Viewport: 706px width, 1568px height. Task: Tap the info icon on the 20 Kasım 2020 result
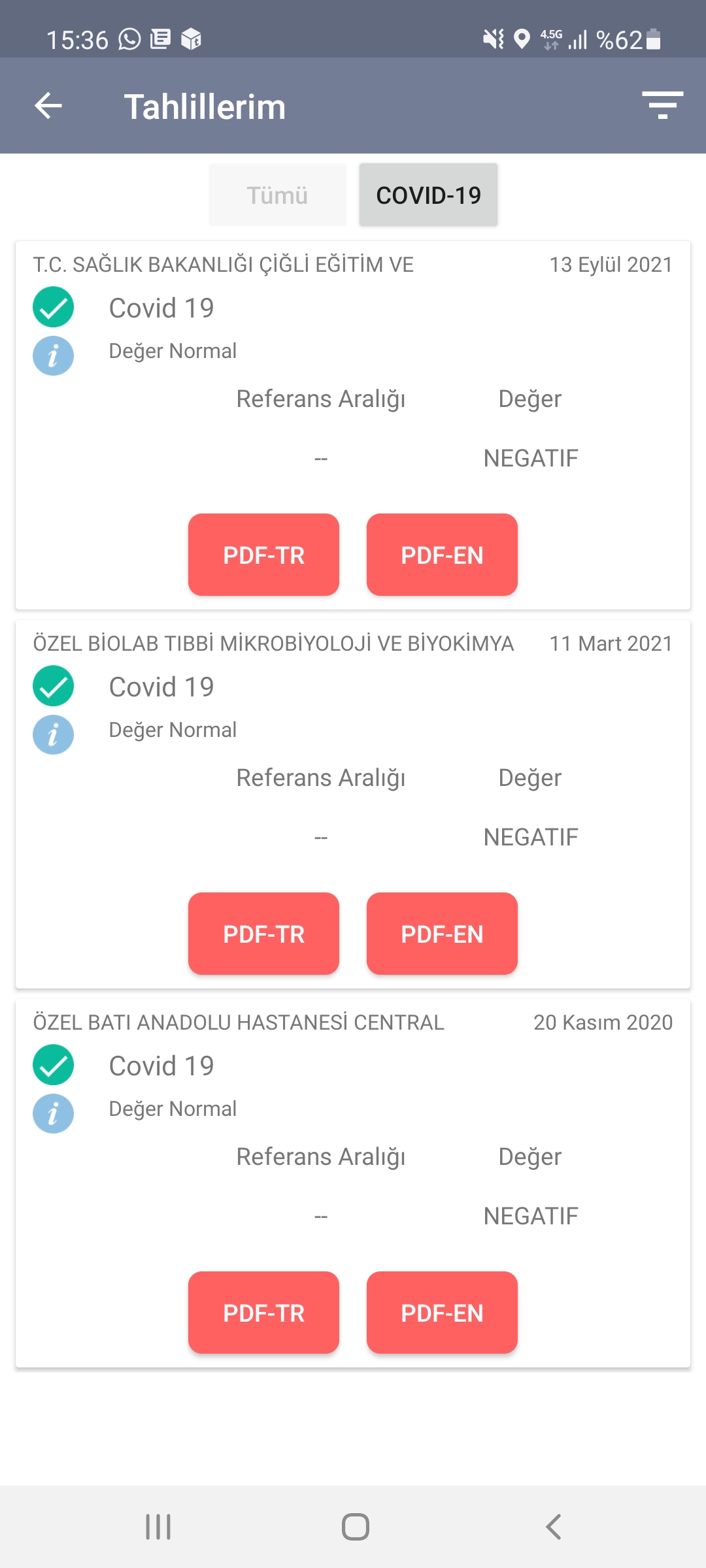click(53, 1114)
